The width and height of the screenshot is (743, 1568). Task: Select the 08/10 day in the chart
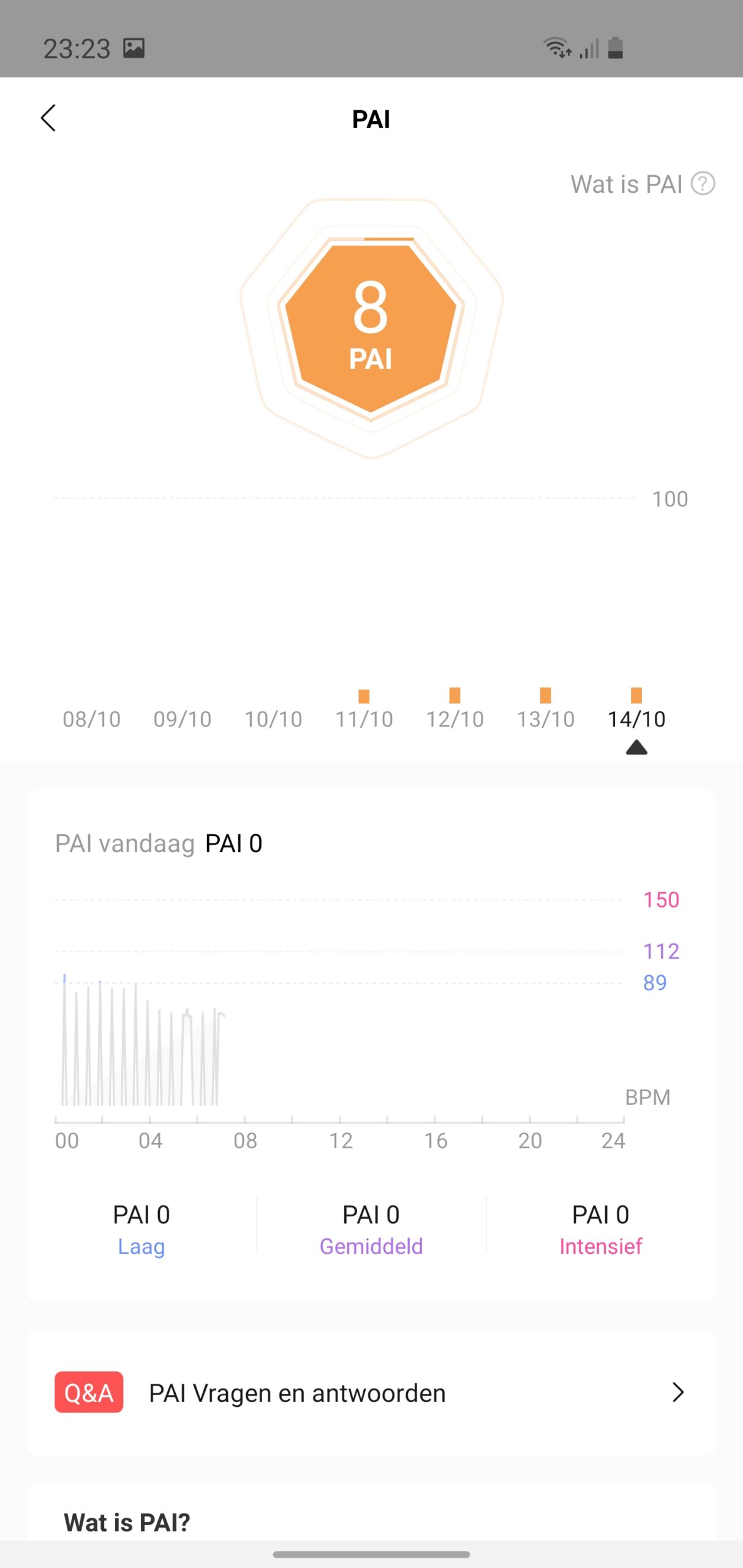click(92, 718)
